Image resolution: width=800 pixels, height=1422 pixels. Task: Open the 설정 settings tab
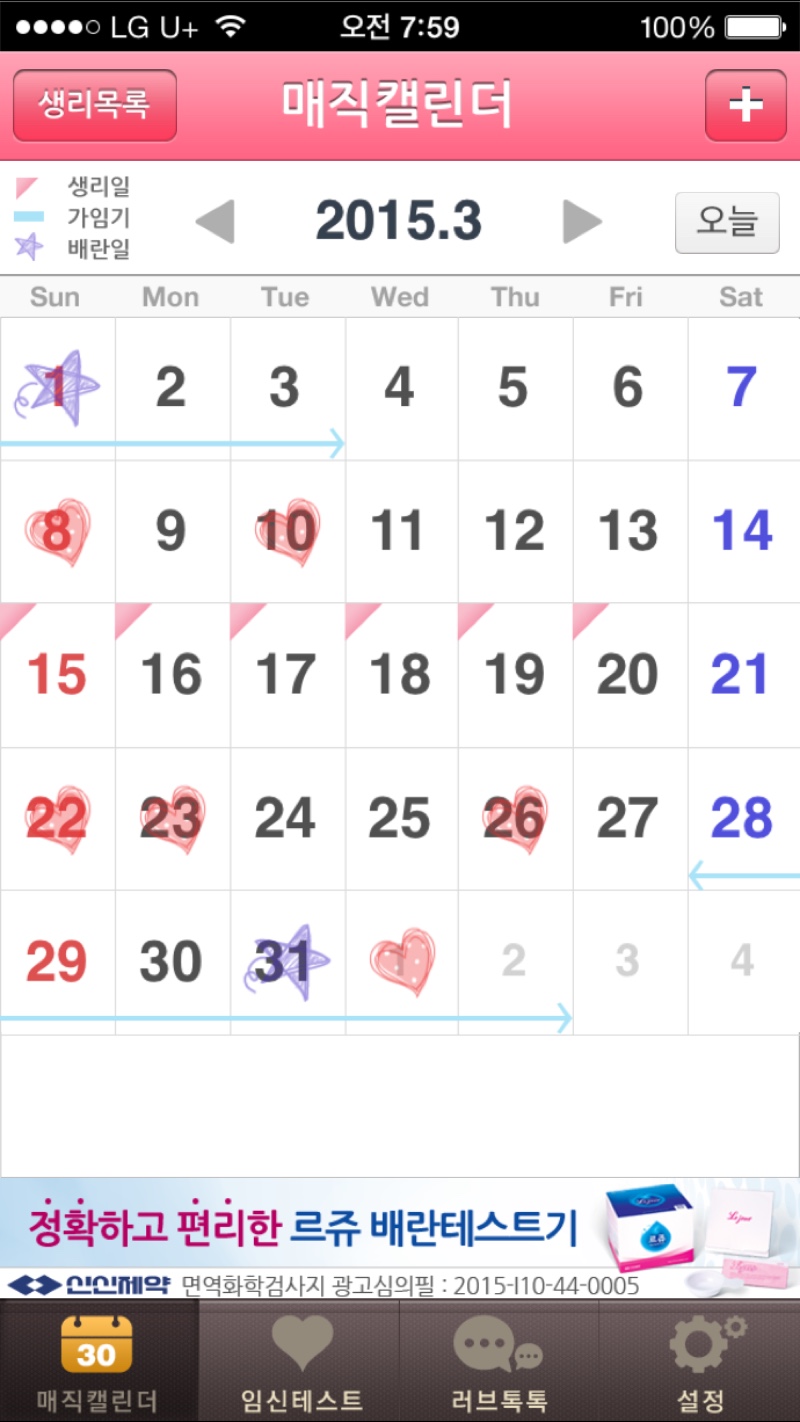700,1361
